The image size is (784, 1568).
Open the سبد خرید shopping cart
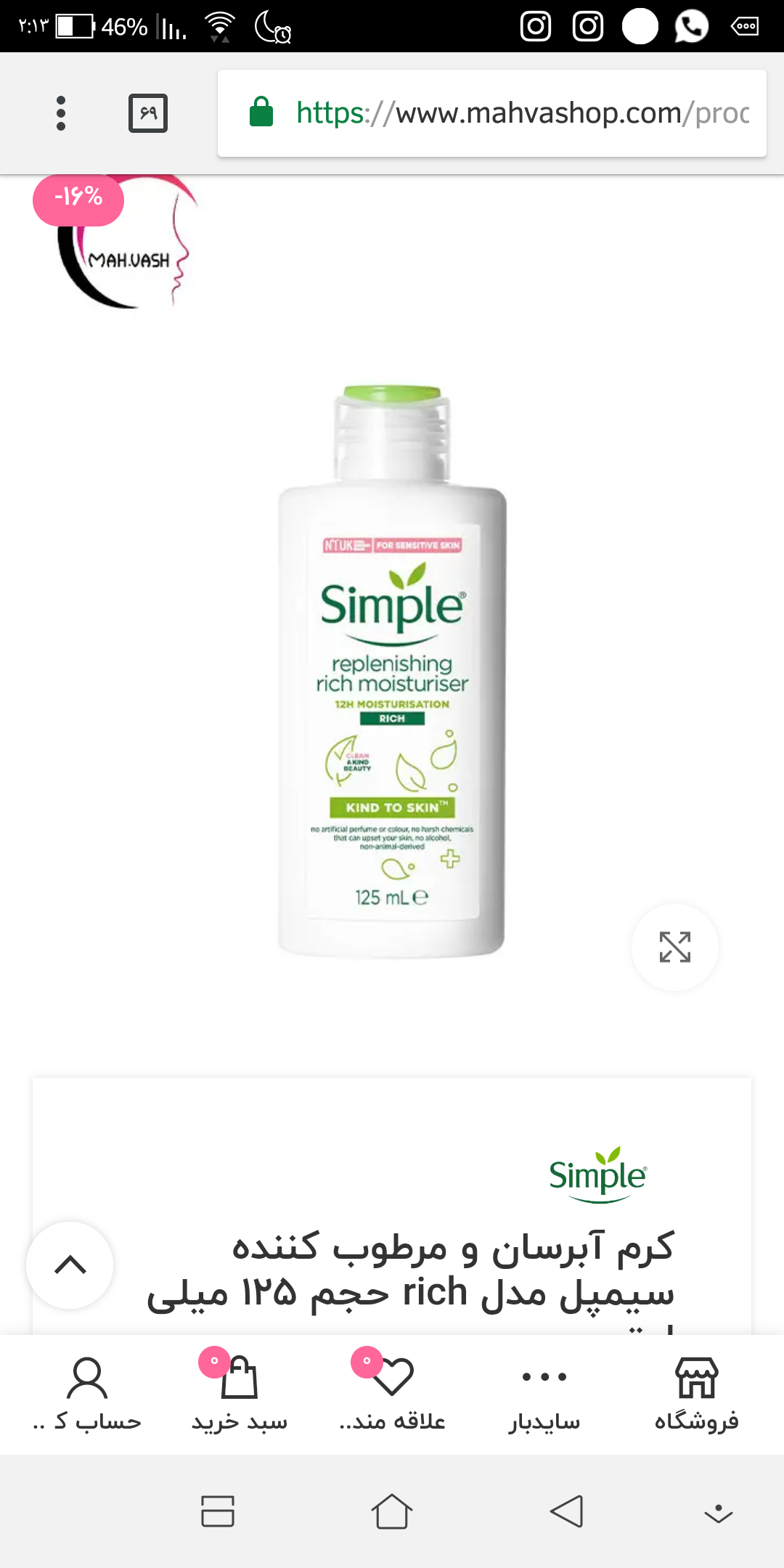240,1394
